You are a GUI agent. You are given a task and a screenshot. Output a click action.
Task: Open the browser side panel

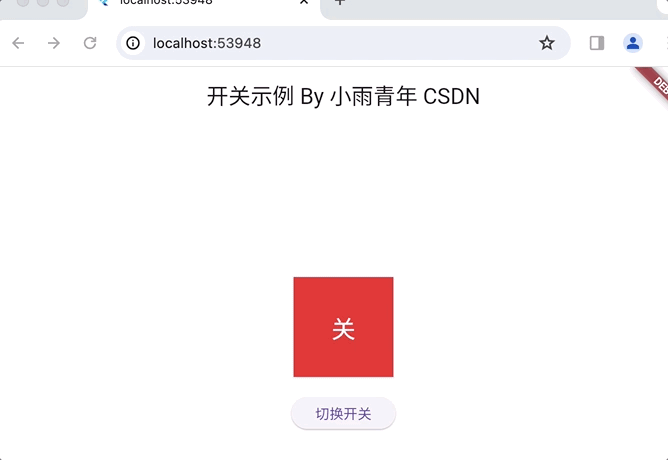[597, 43]
